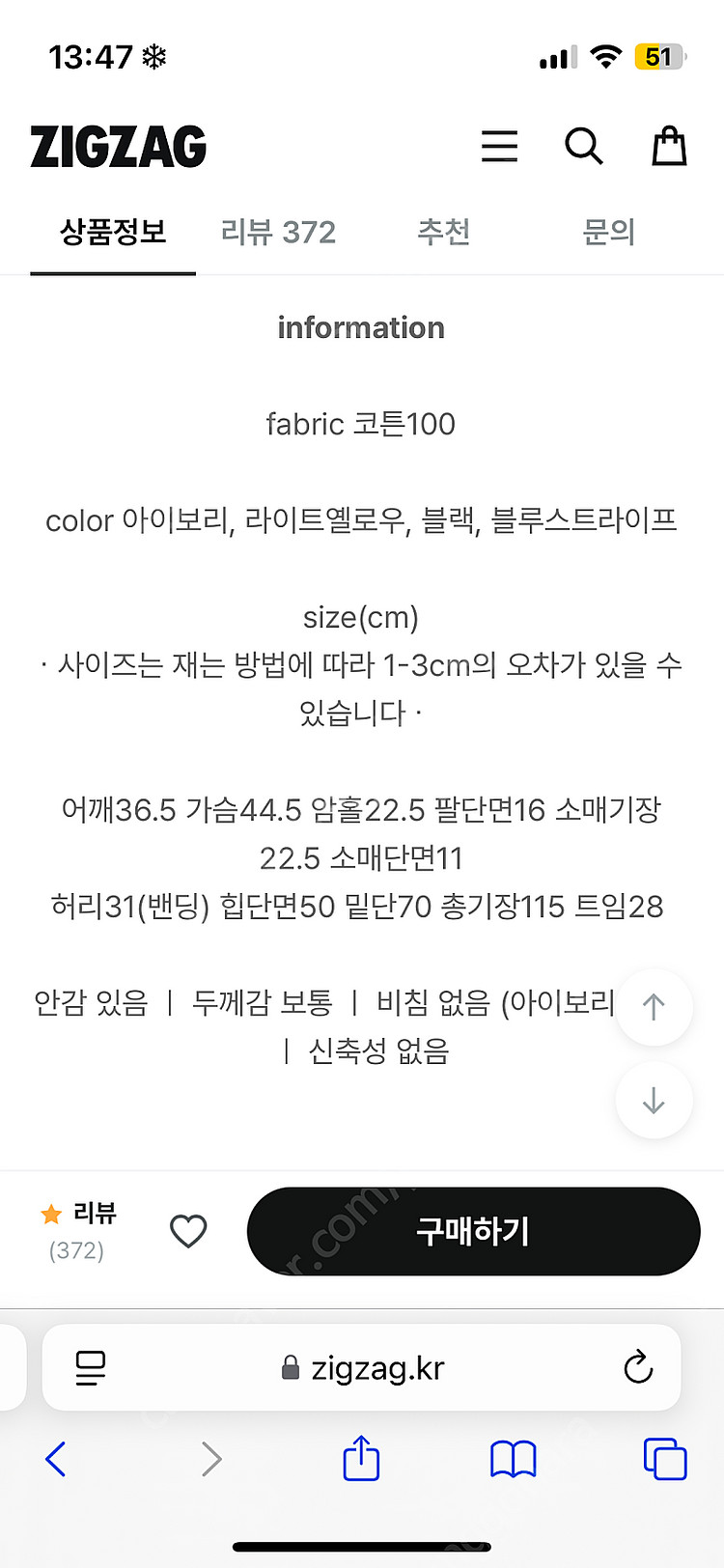Share this page from Safari toolbar
The width and height of the screenshot is (724, 1568).
(x=361, y=1458)
